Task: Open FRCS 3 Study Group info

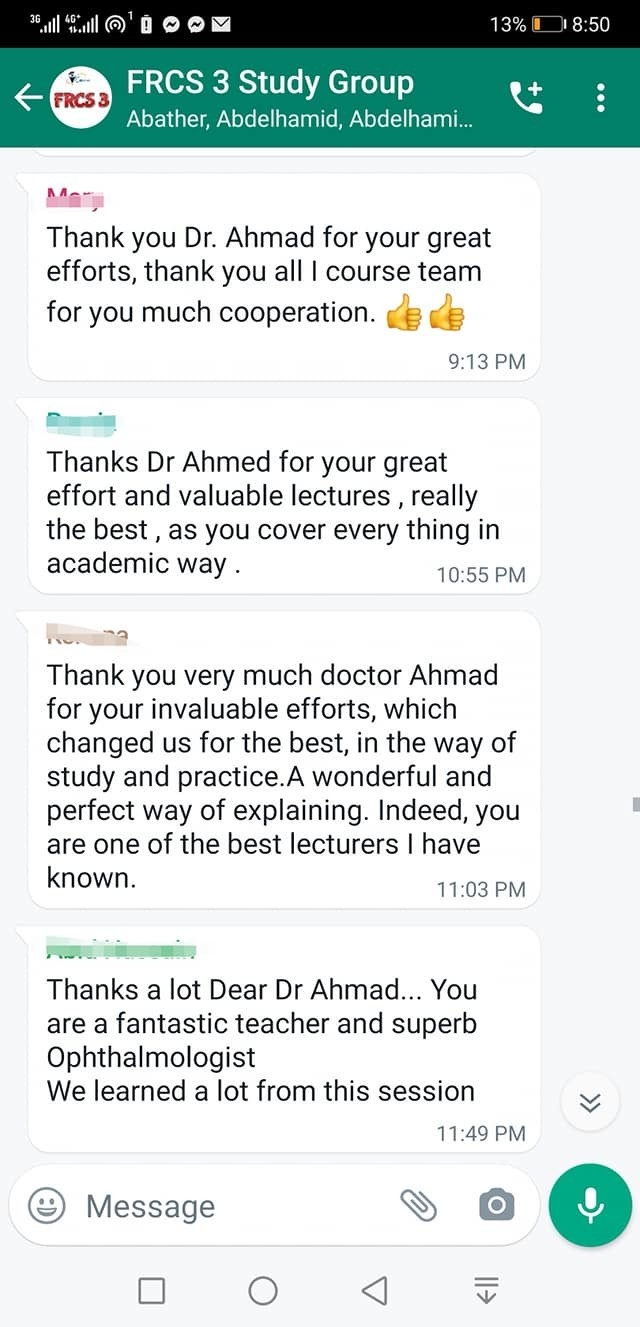Action: (x=300, y=97)
